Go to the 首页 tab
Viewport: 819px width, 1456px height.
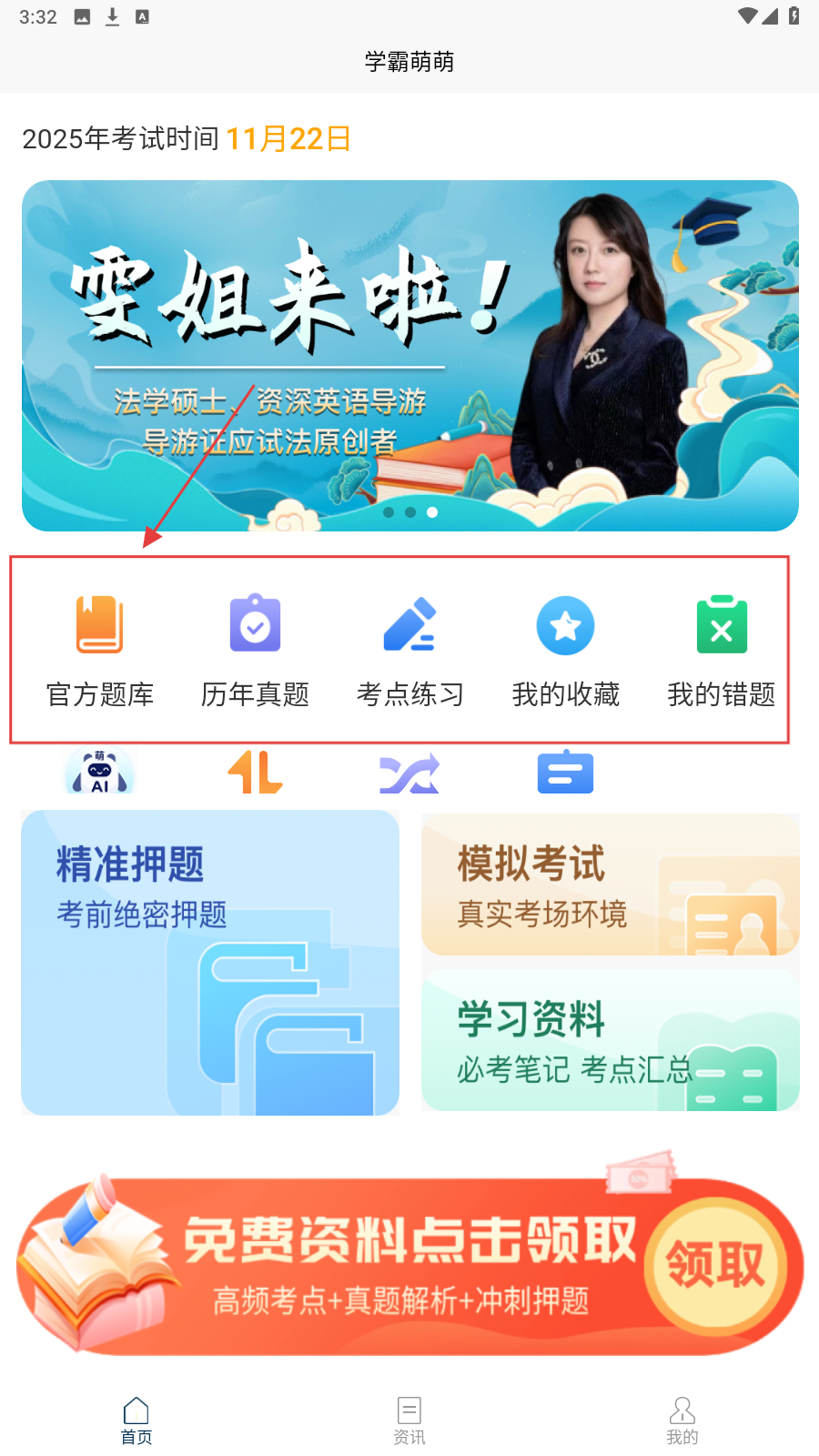click(136, 1420)
